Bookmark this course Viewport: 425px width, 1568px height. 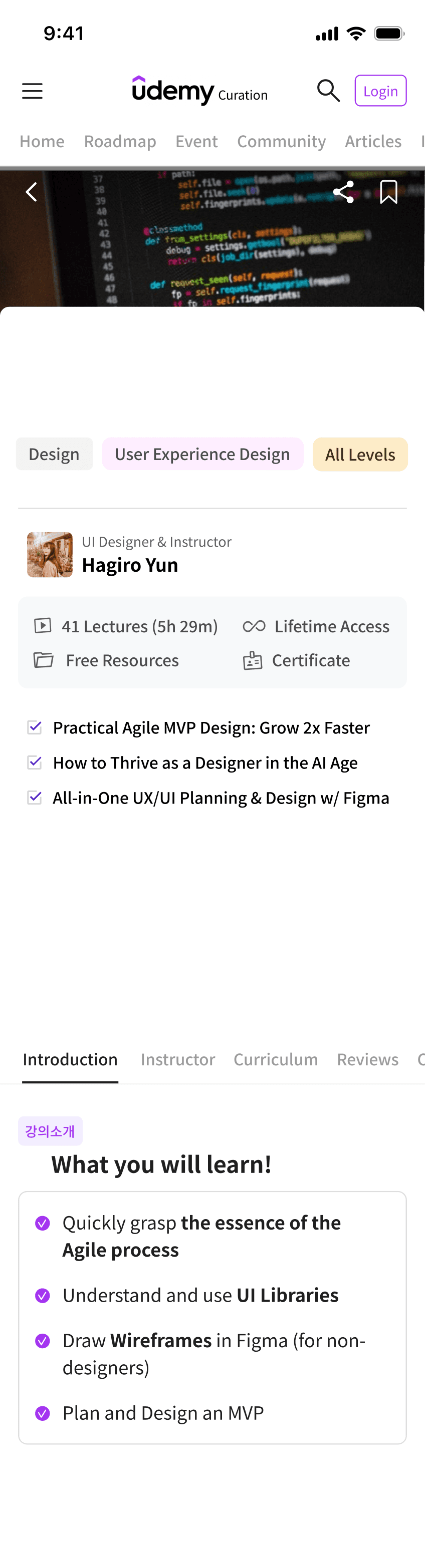coord(388,192)
